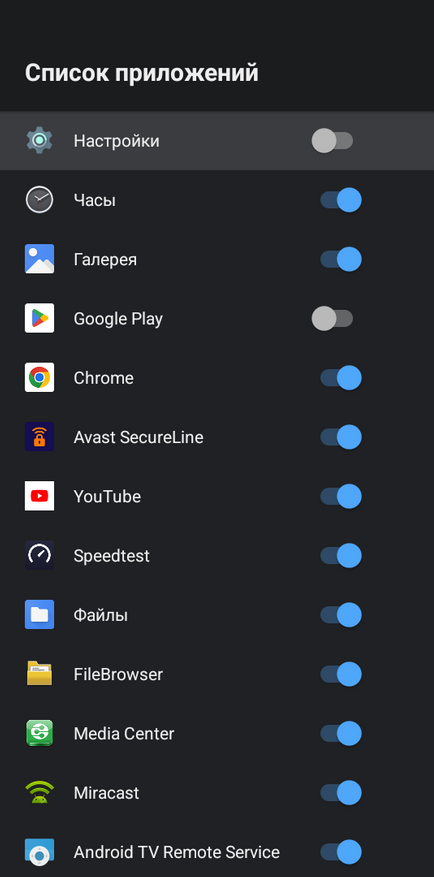
Task: Turn off the Miracast toggle
Action: point(341,793)
